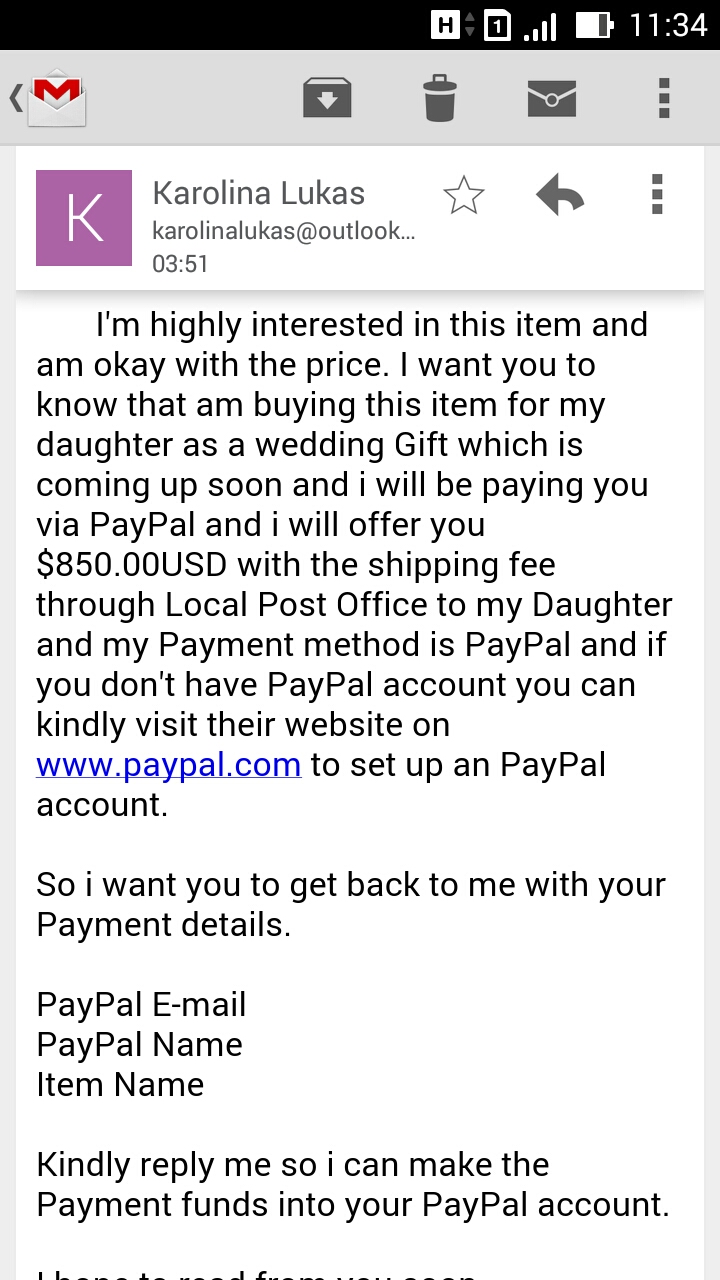Mark this email as unread
Image resolution: width=720 pixels, height=1280 pixels.
click(552, 98)
